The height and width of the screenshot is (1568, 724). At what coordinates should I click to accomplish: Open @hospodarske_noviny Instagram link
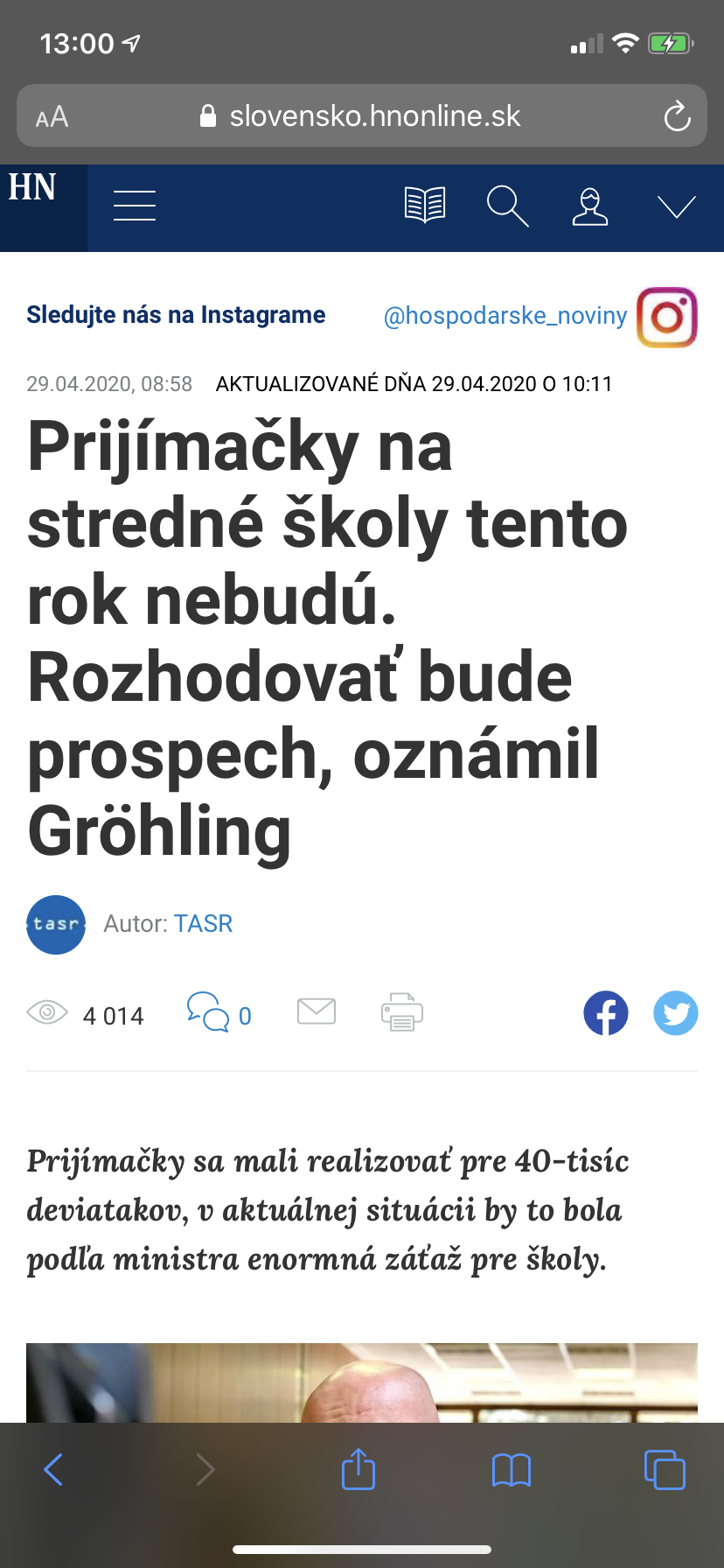[505, 316]
